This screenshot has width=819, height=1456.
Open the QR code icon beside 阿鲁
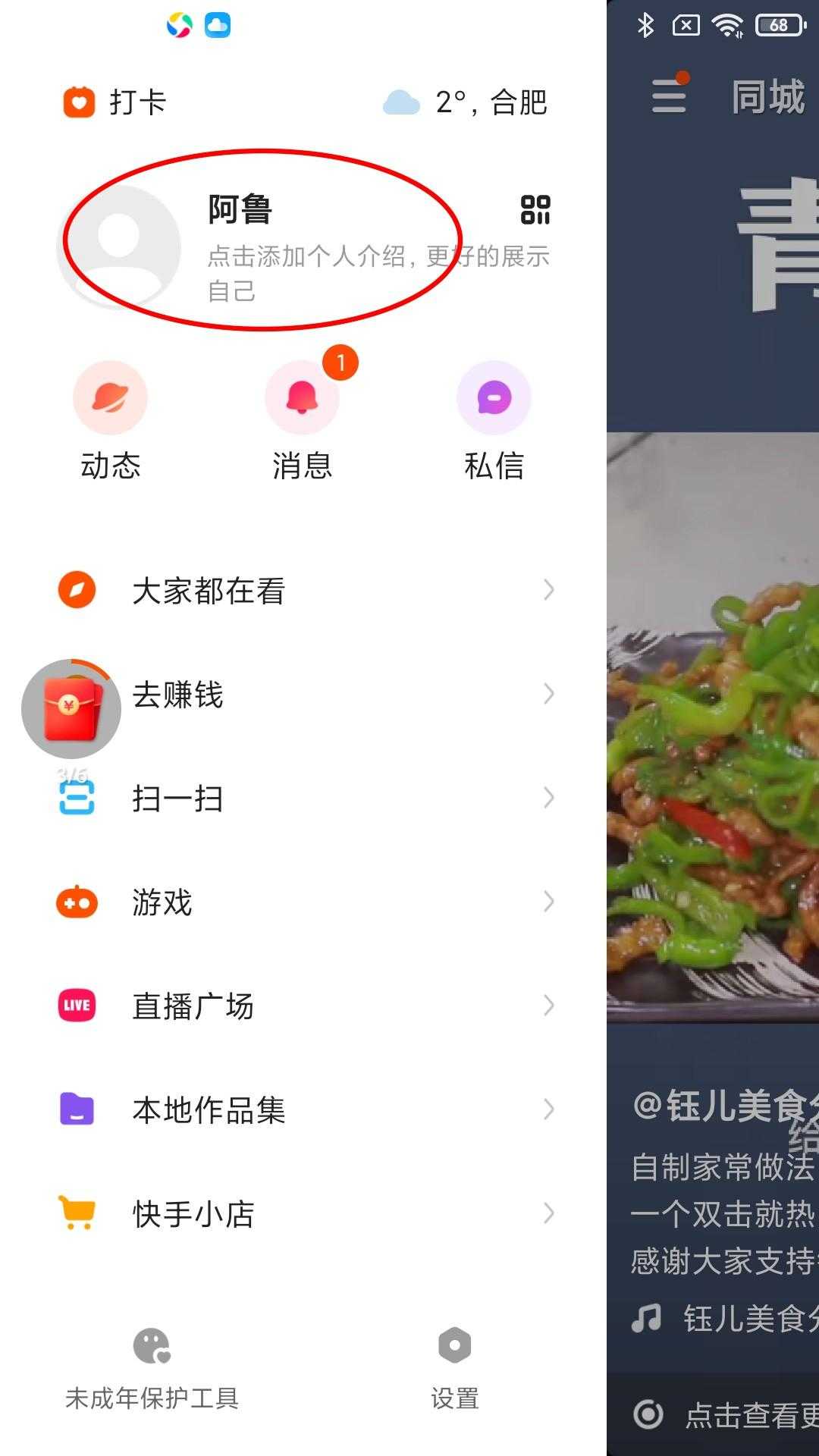tap(535, 210)
